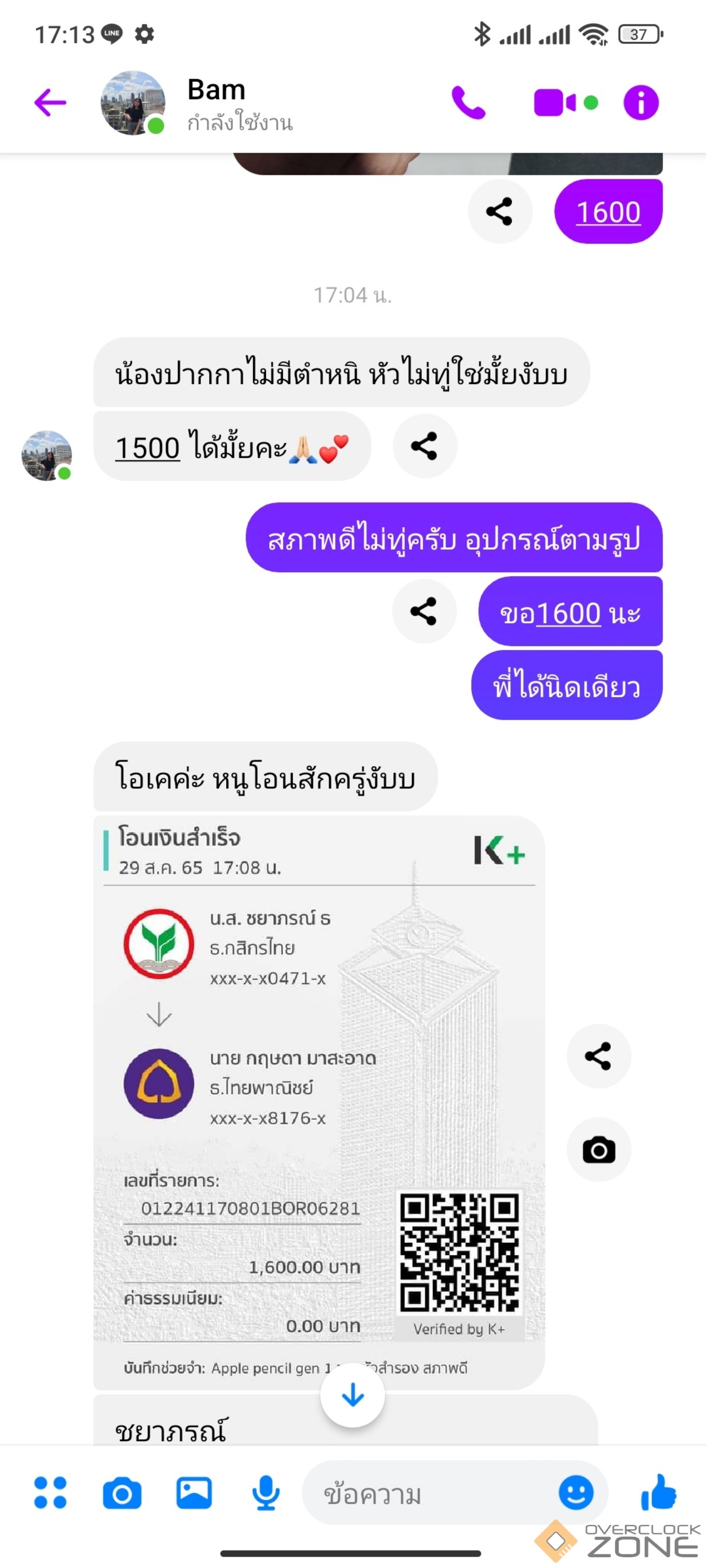Viewport: 706px width, 1568px height.
Task: Open the camera from the composer bar
Action: point(122,1492)
